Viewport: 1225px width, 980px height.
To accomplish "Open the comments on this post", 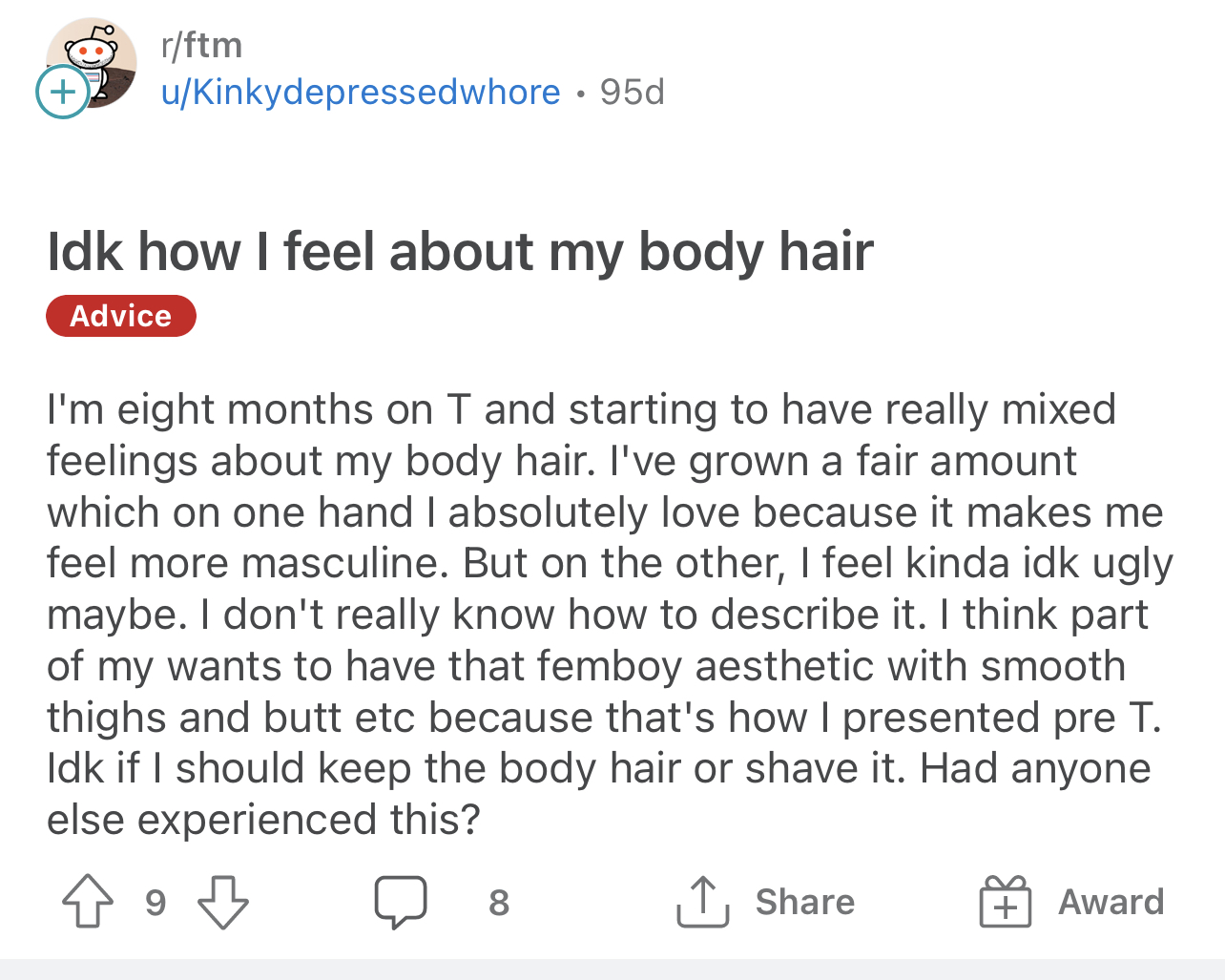I will point(401,901).
